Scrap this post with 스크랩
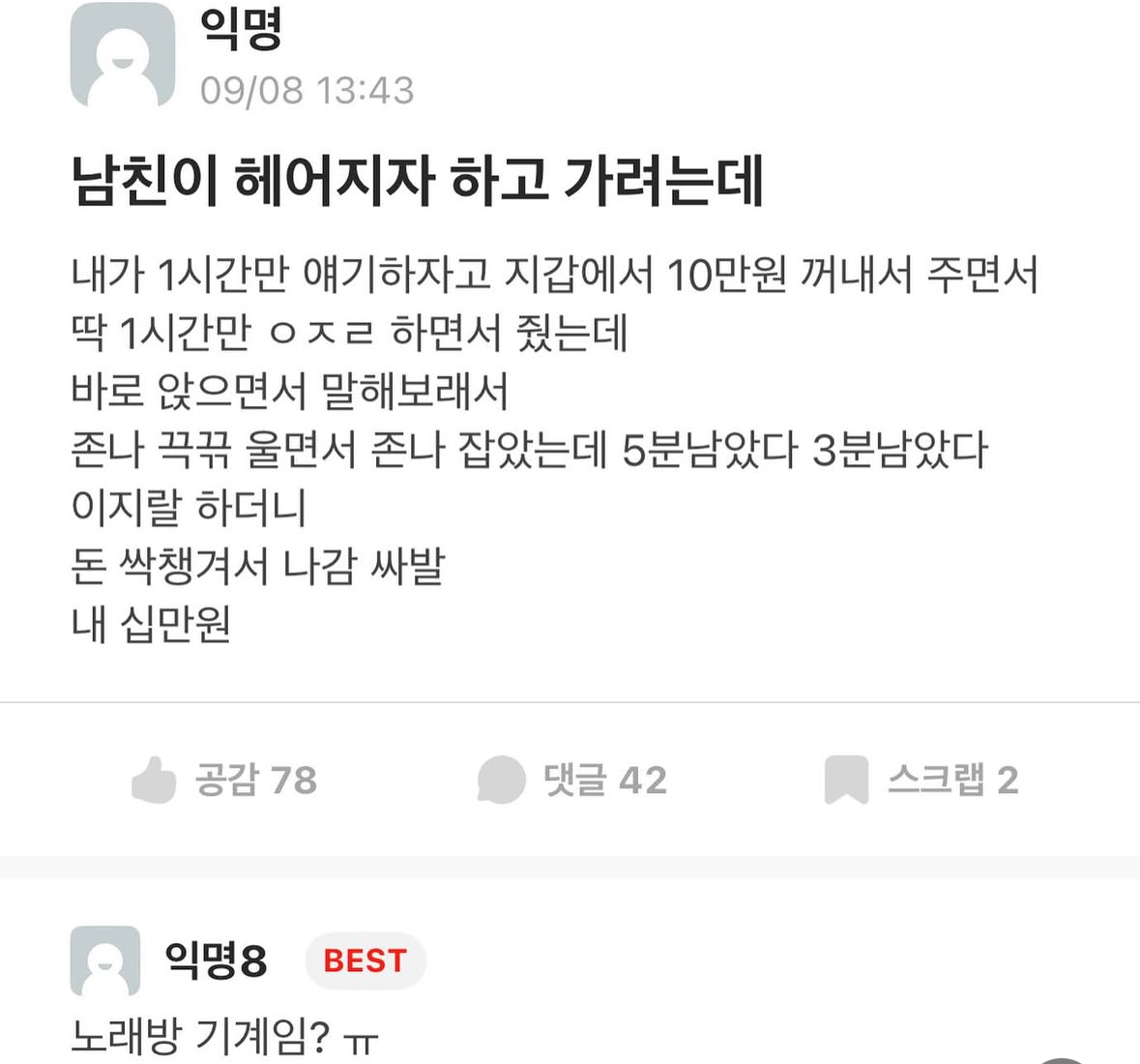 pos(921,780)
